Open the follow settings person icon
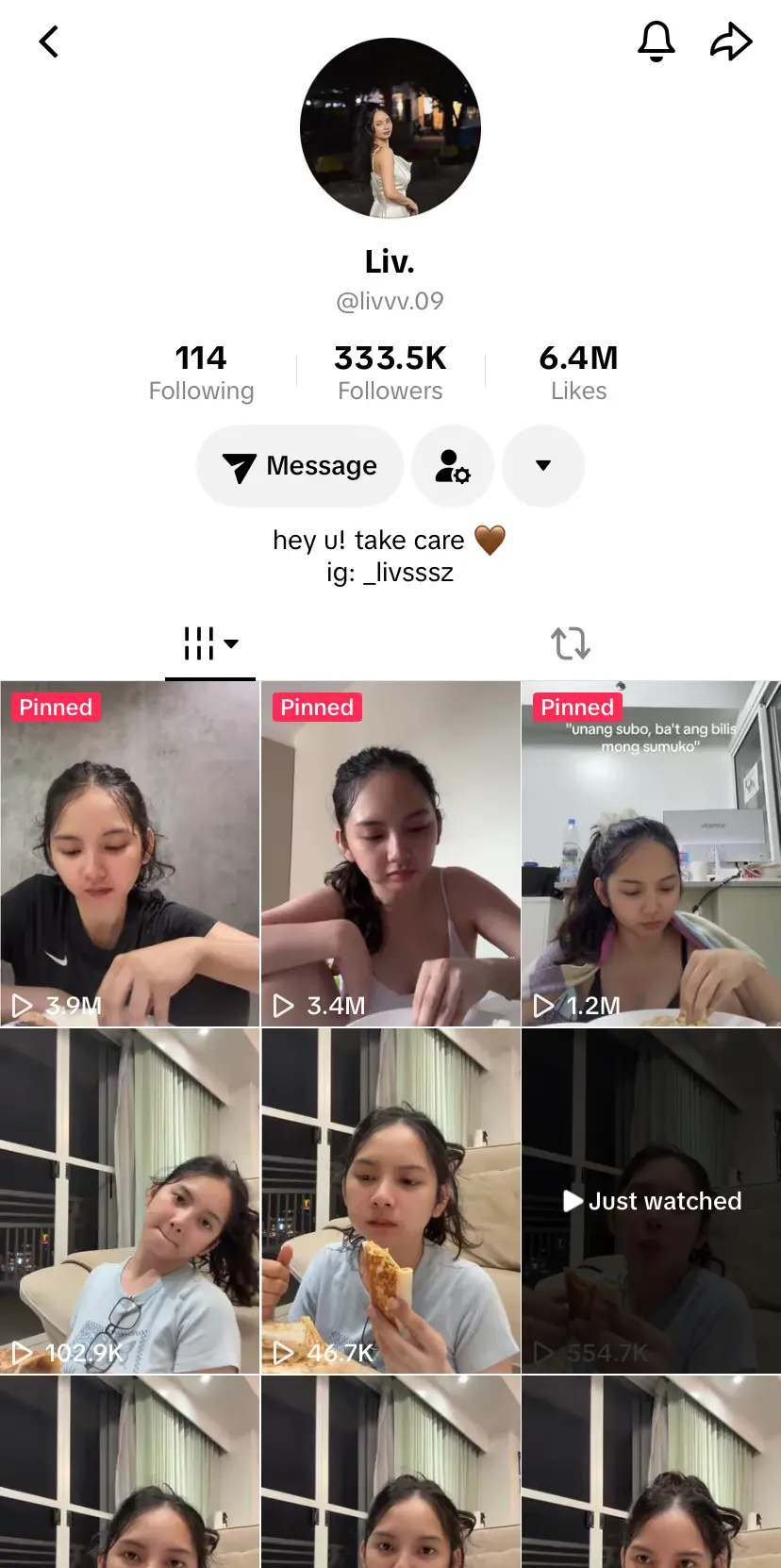Image resolution: width=781 pixels, height=1568 pixels. click(453, 466)
